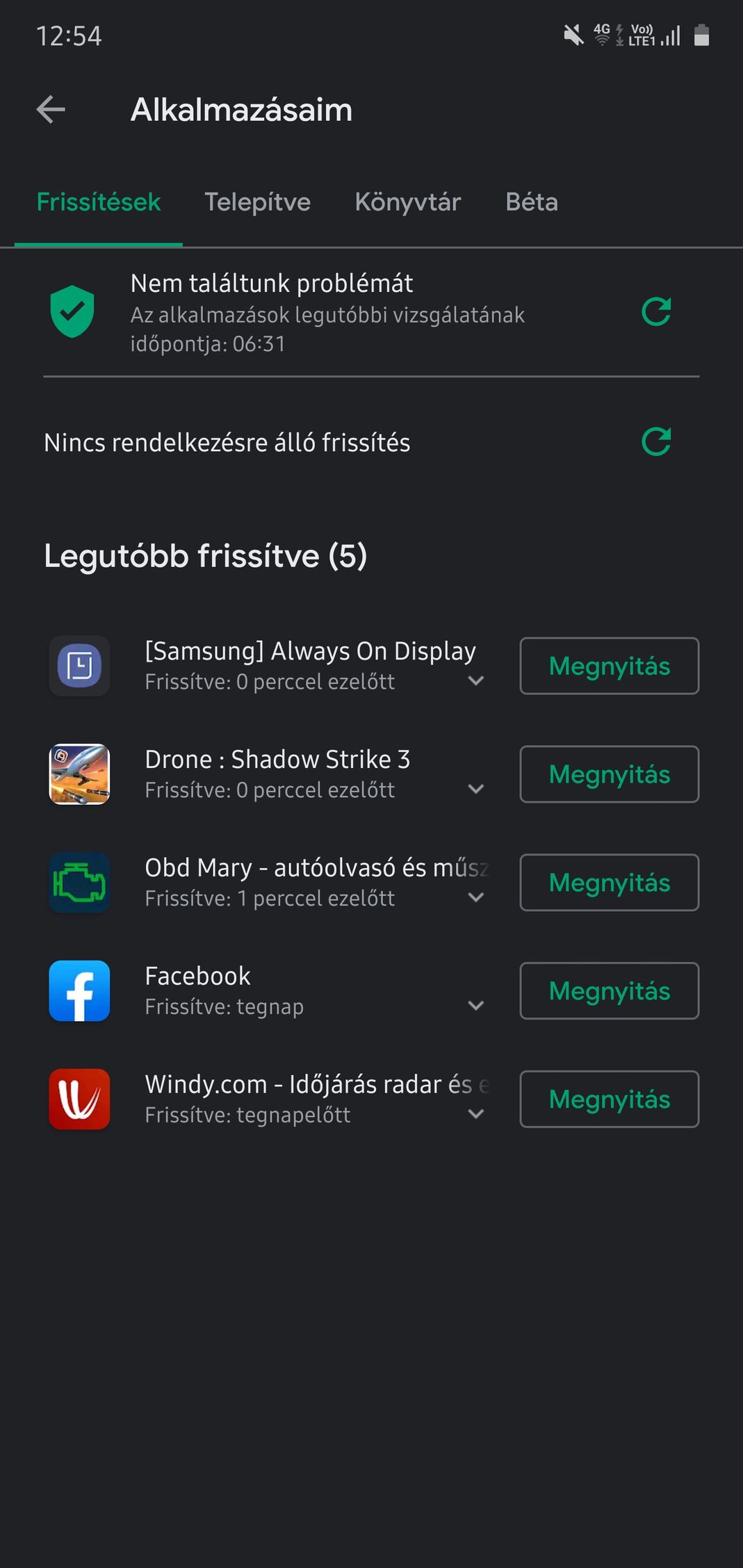Image resolution: width=743 pixels, height=1568 pixels.
Task: Refresh the available updates check
Action: pyautogui.click(x=656, y=442)
